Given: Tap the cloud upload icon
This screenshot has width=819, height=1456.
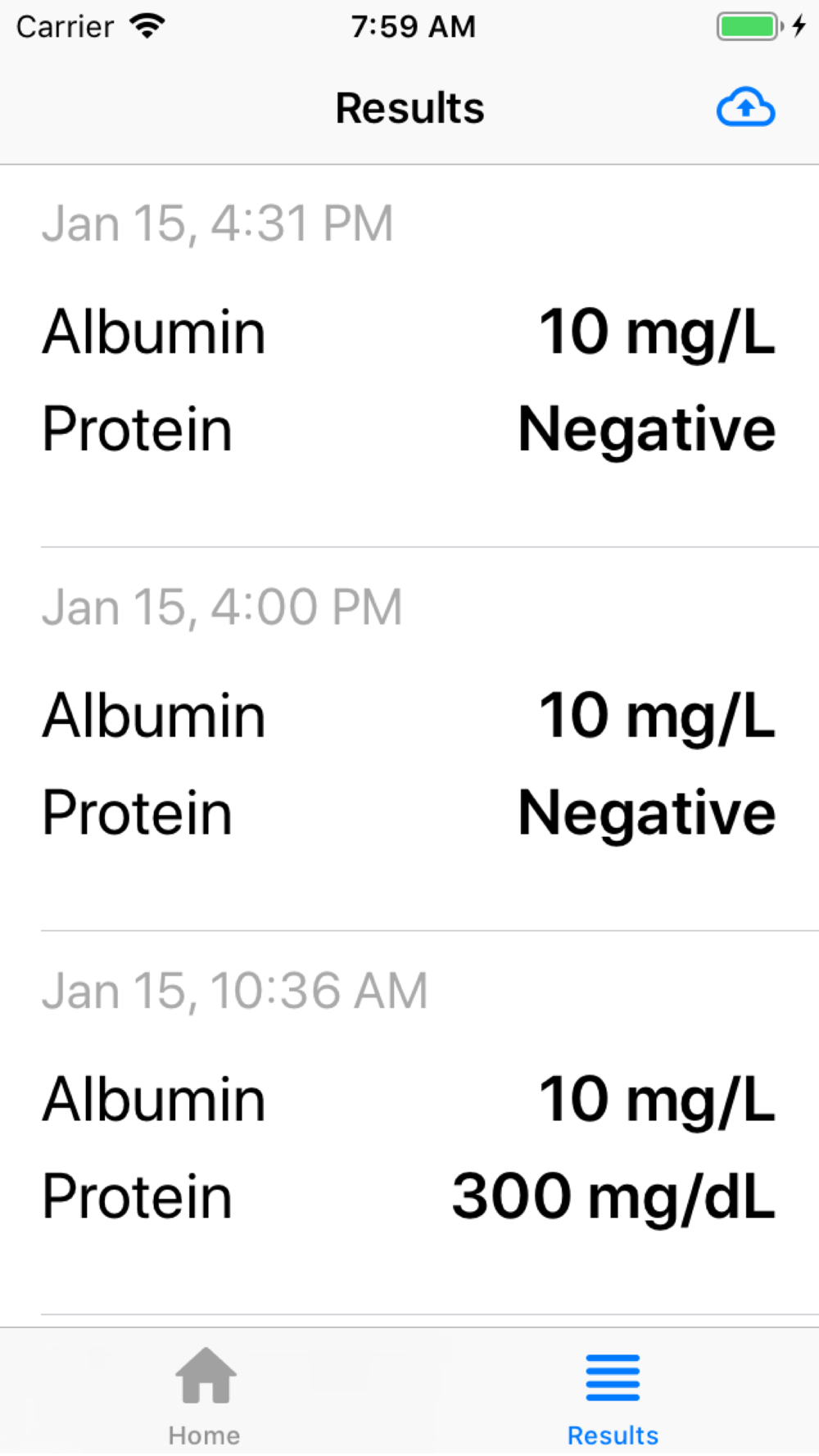Looking at the screenshot, I should (x=745, y=107).
